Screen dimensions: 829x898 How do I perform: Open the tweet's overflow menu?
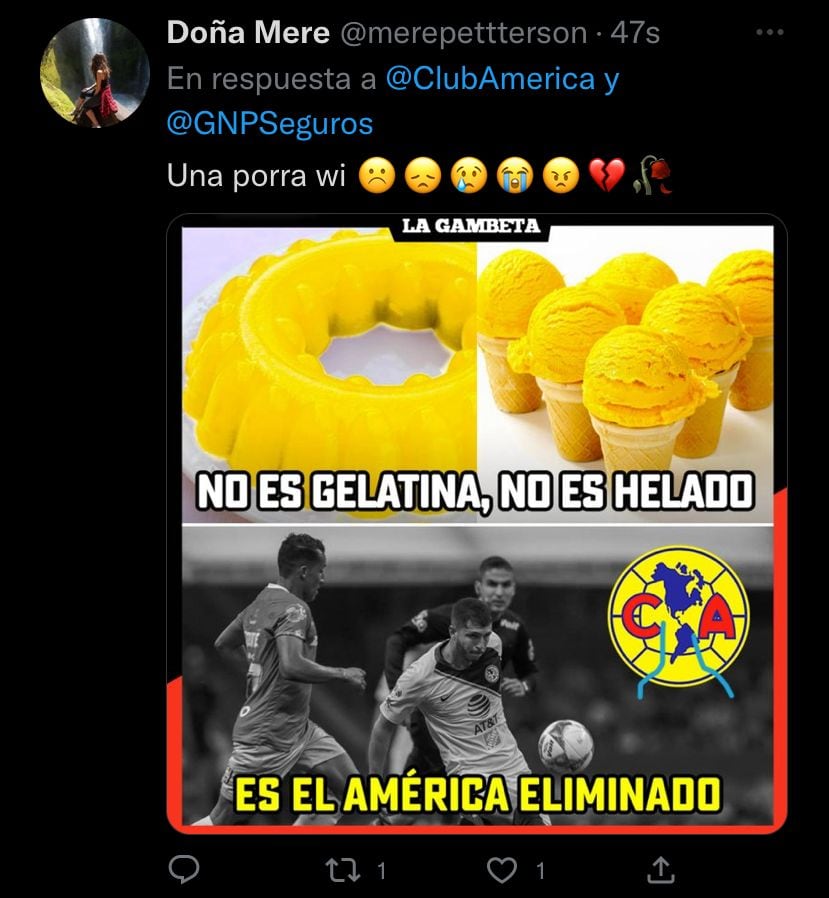769,33
